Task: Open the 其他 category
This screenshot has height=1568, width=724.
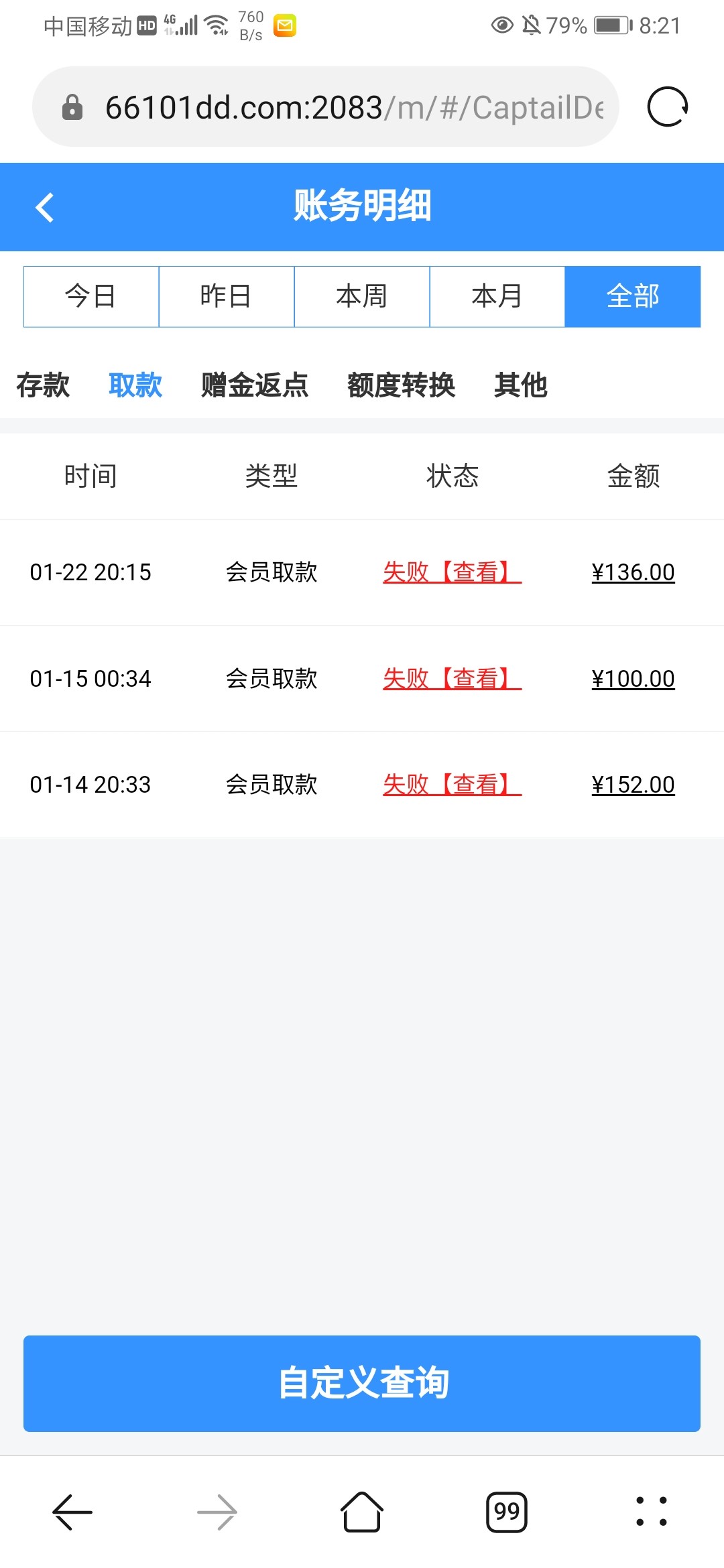Action: pos(521,385)
